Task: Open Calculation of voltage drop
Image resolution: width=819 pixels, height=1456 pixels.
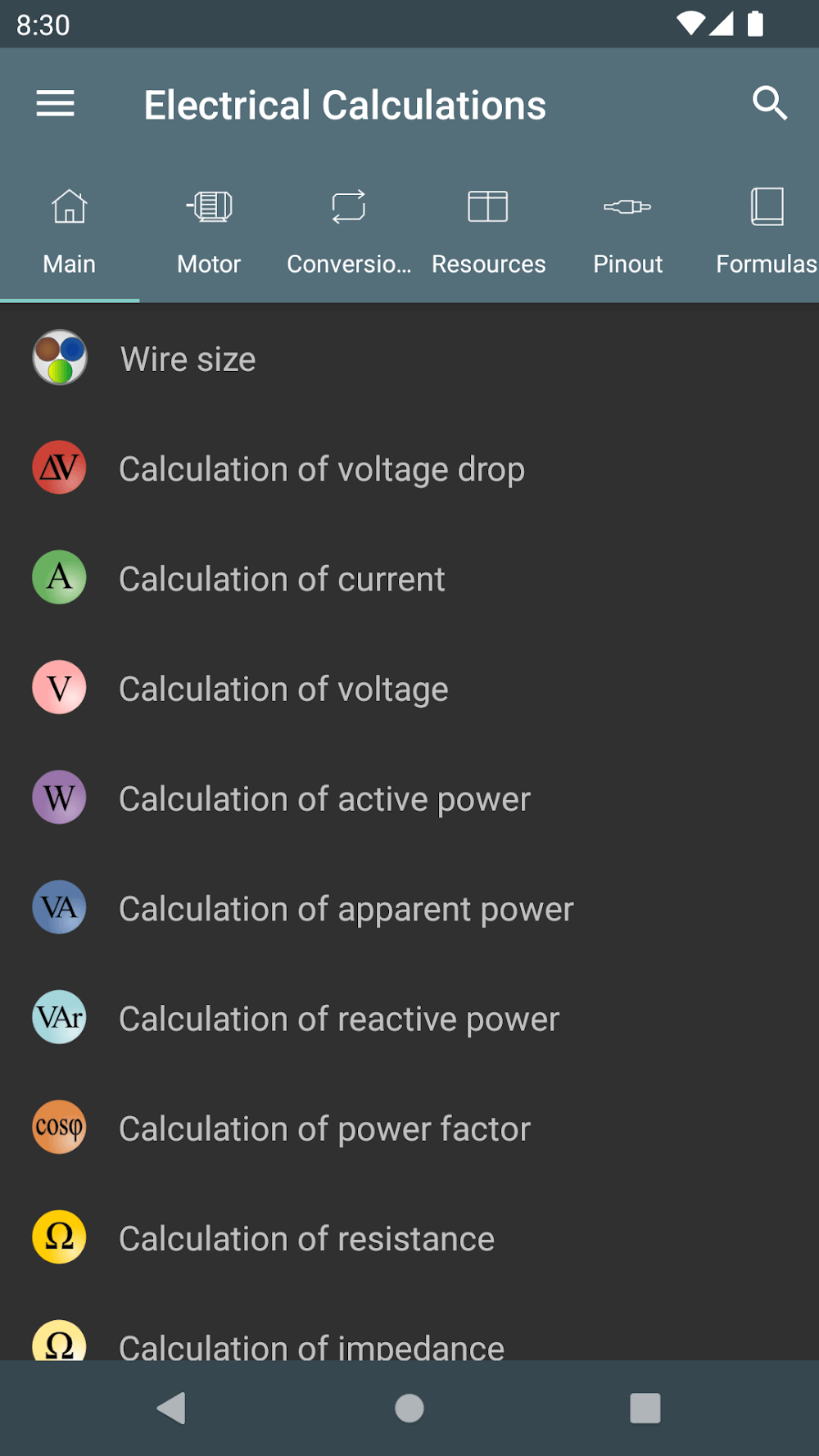Action: 321,469
